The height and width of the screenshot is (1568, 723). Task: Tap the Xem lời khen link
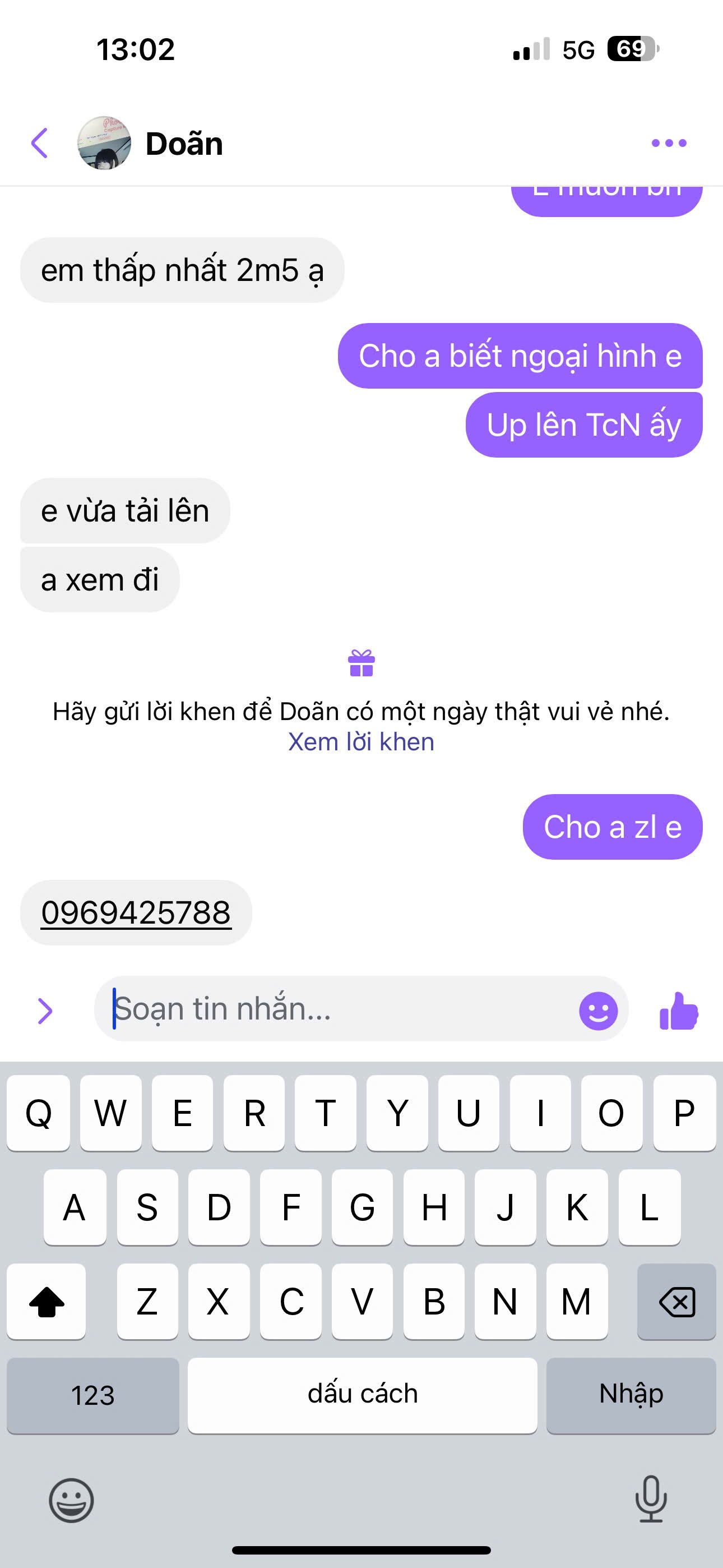(361, 742)
